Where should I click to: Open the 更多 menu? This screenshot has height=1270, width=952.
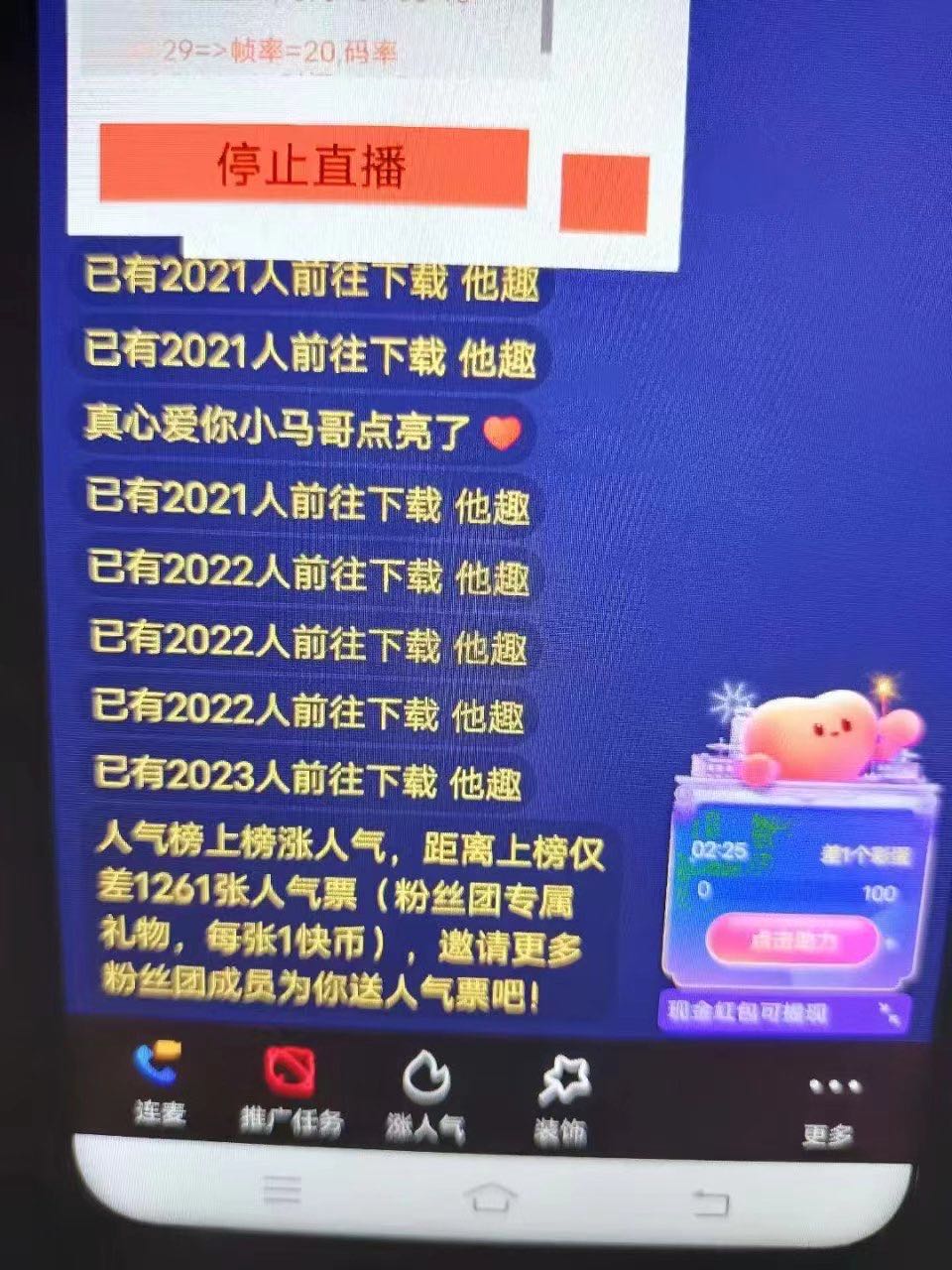click(x=831, y=1106)
